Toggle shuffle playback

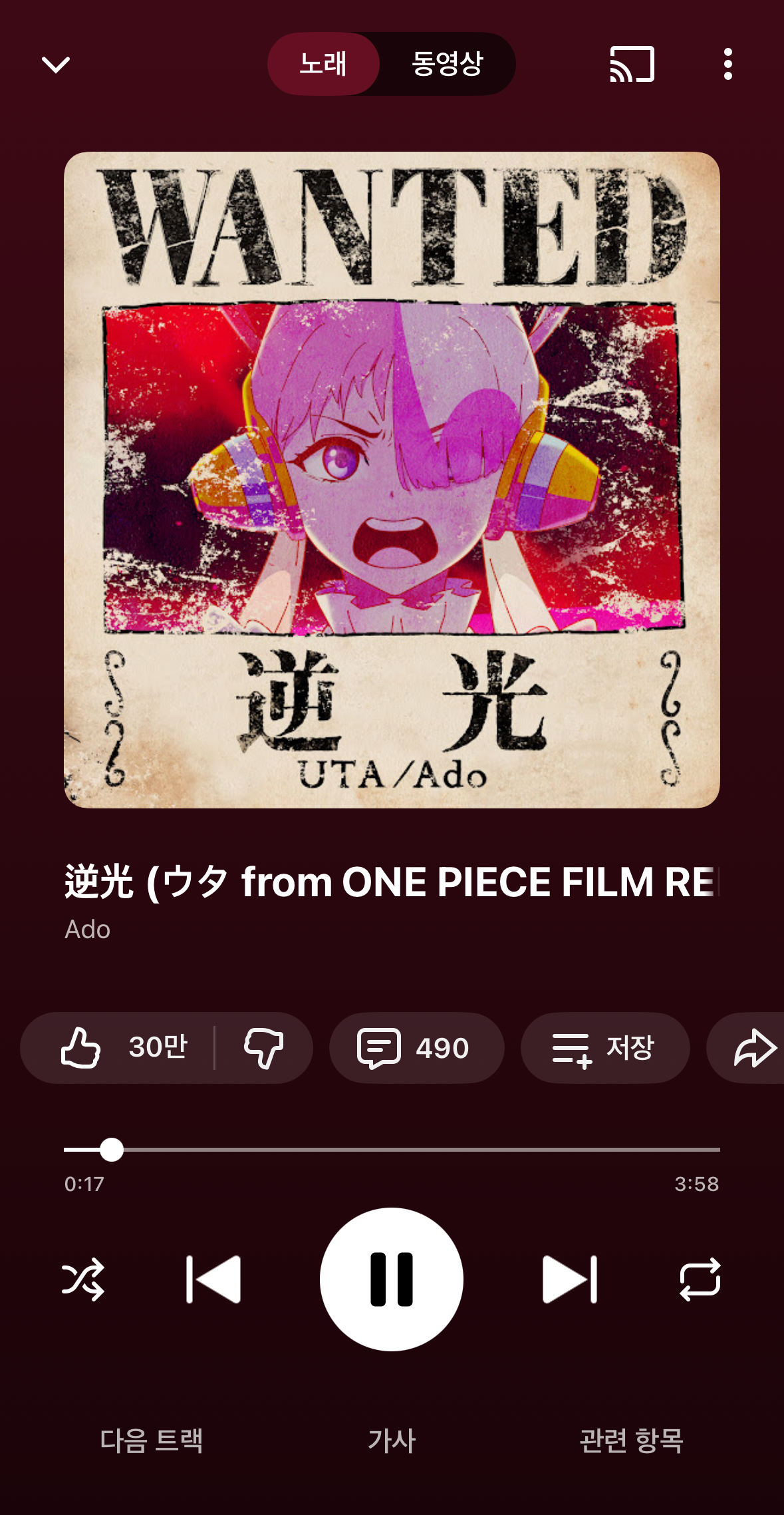click(x=83, y=1279)
